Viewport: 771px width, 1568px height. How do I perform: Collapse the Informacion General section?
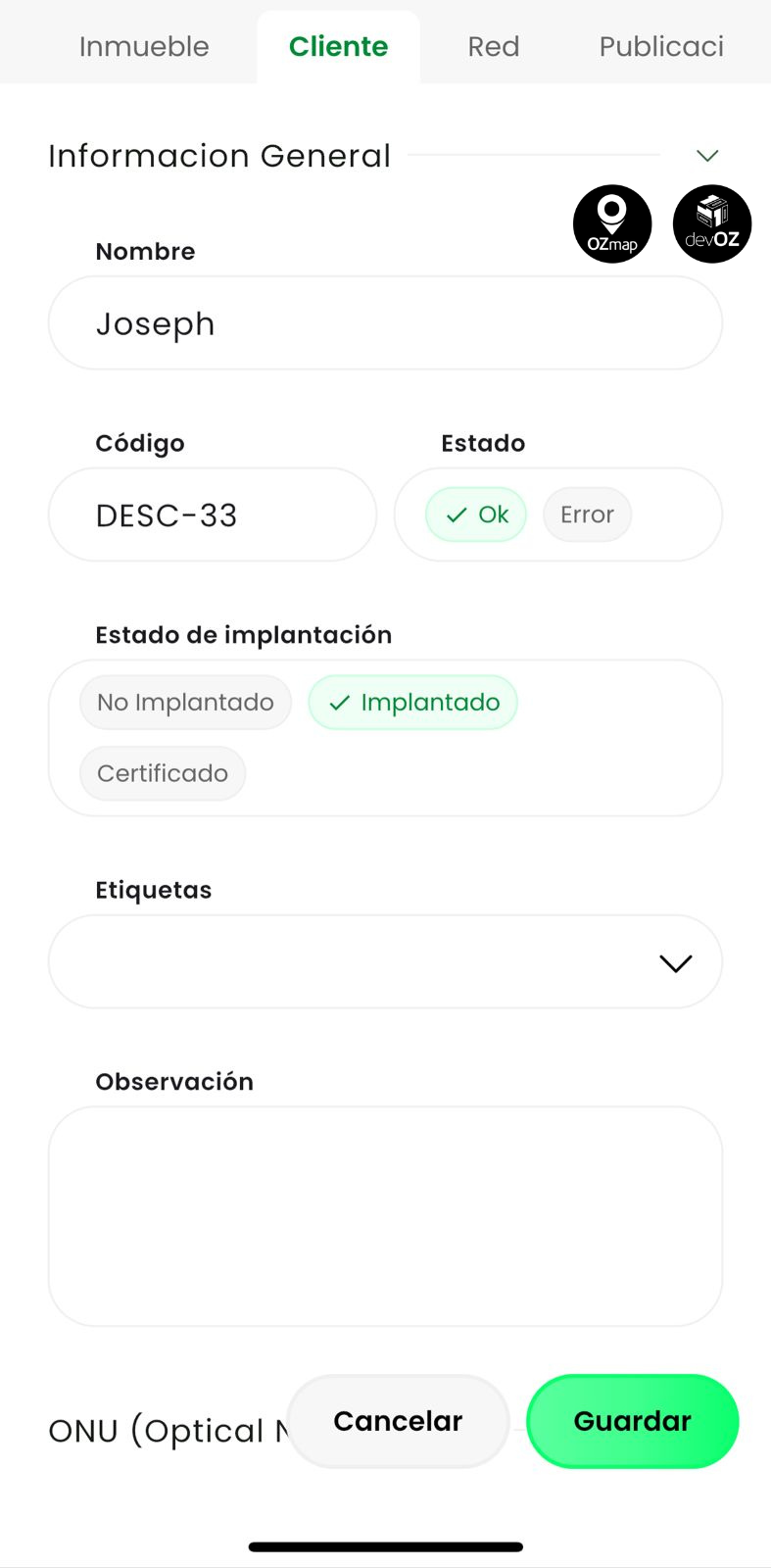pos(707,156)
